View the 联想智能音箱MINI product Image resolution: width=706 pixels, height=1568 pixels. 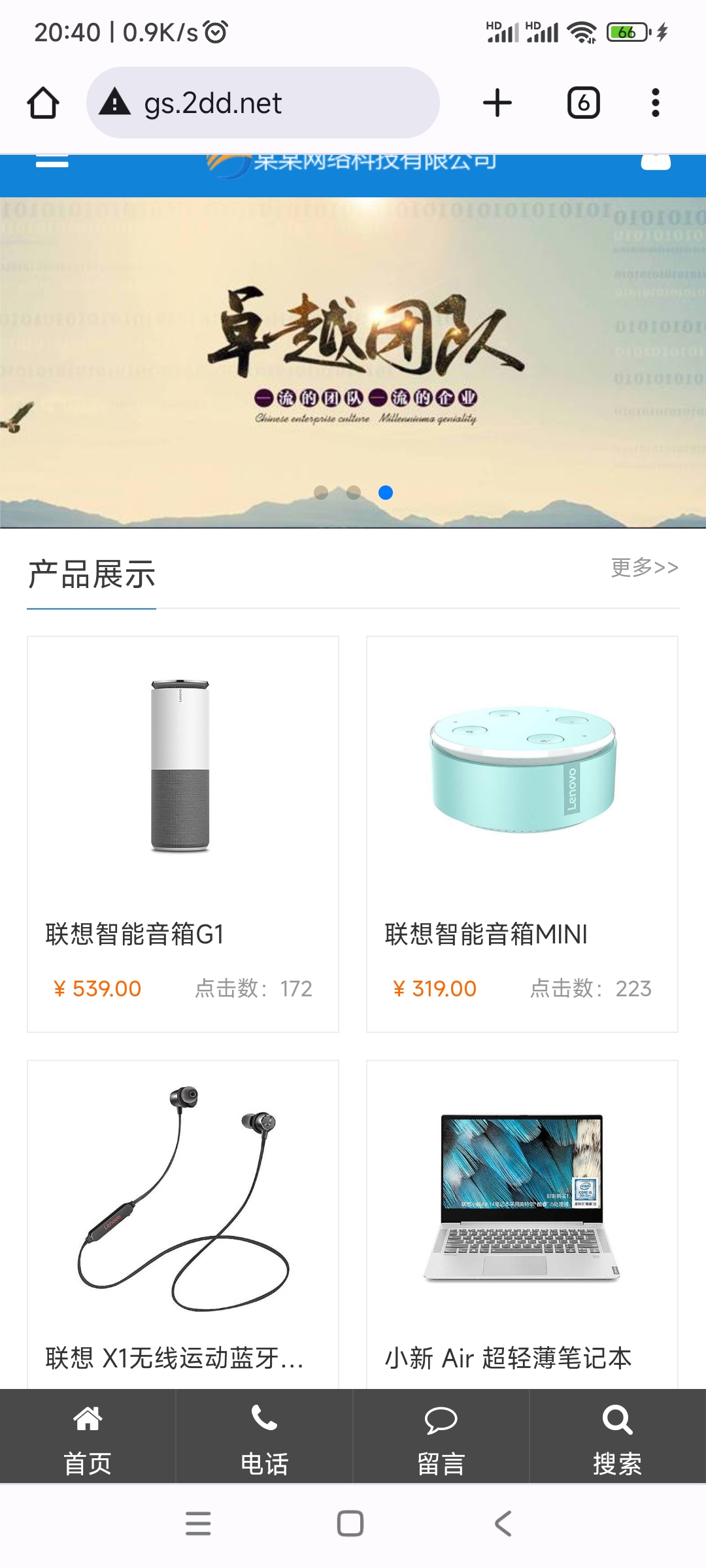(x=522, y=833)
